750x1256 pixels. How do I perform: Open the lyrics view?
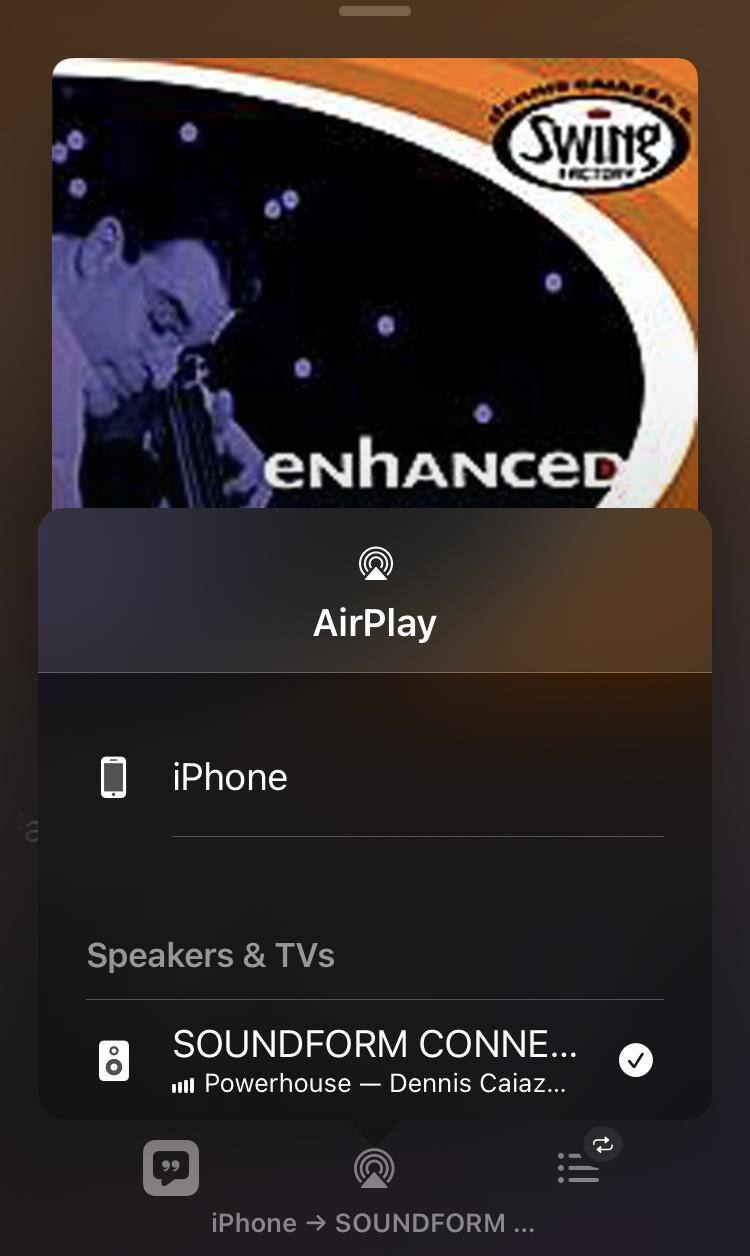tap(171, 1167)
